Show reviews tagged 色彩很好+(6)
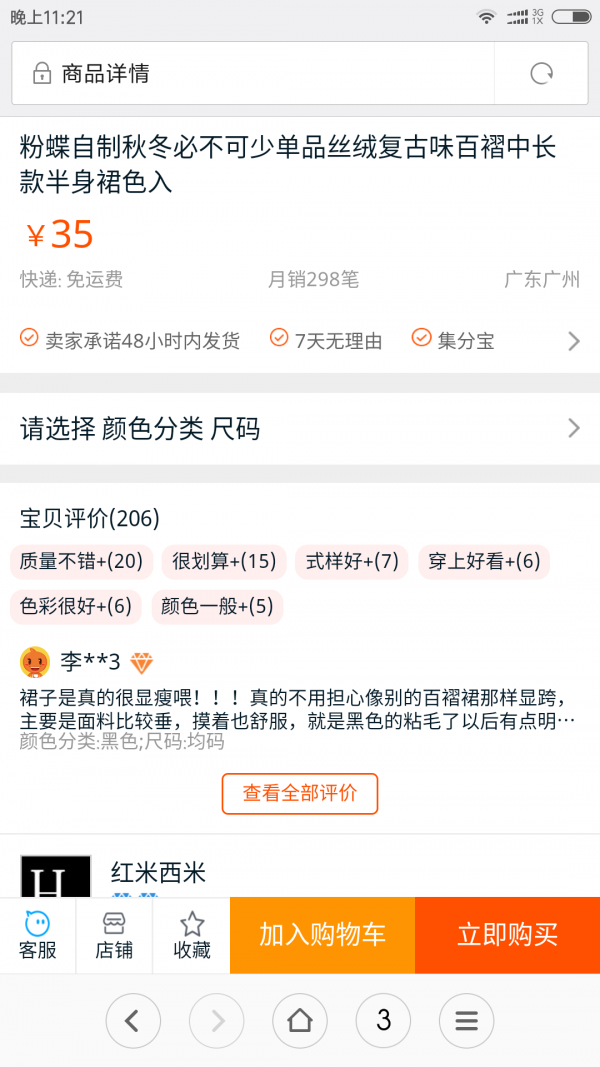 coord(76,607)
